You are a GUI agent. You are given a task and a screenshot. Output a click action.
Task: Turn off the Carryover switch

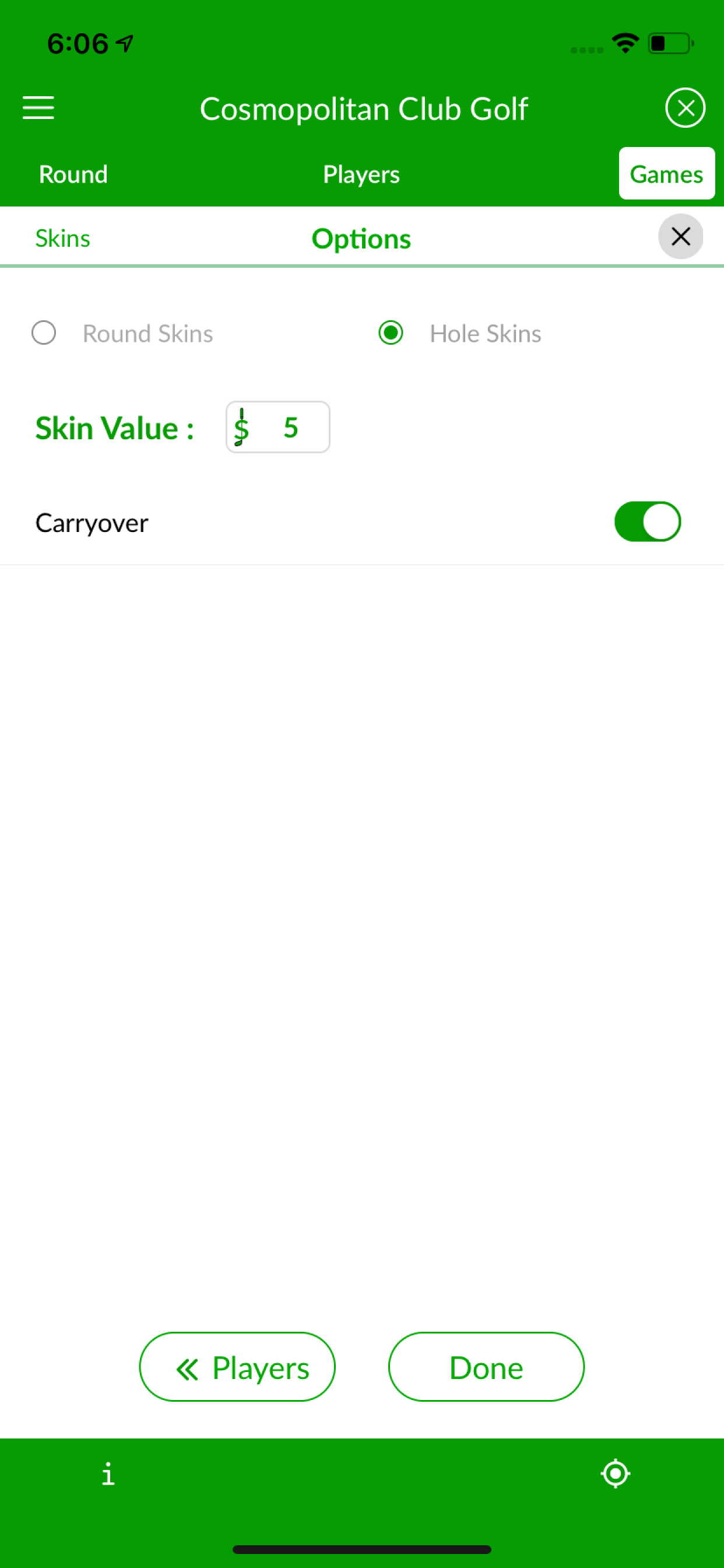pos(647,521)
